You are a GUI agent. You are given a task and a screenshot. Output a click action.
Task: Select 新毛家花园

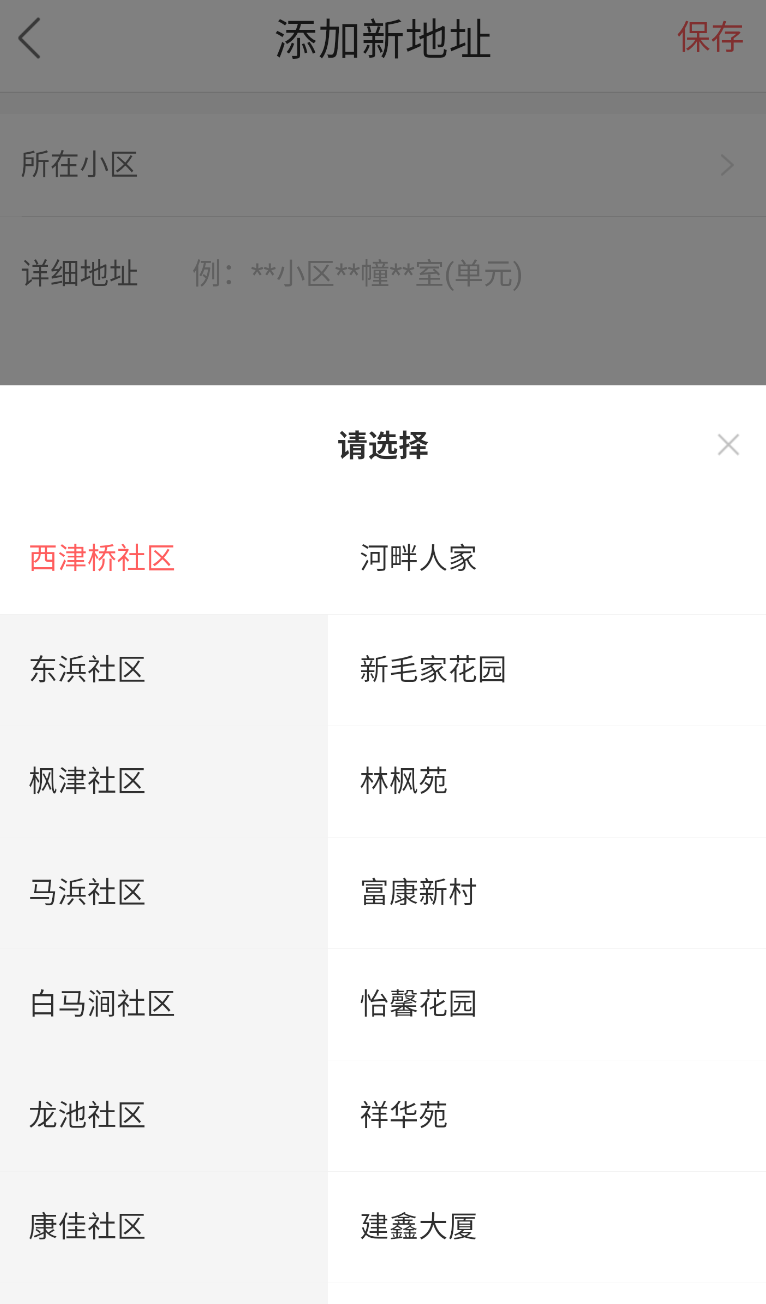pyautogui.click(x=547, y=669)
